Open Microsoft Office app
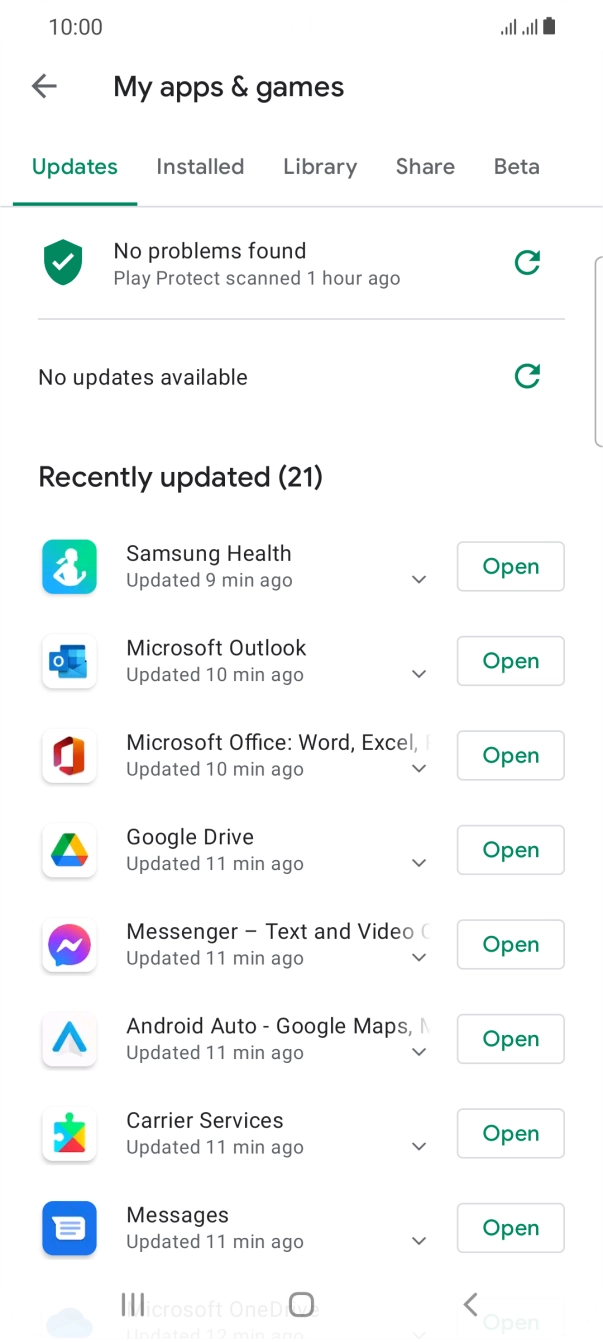 point(510,756)
